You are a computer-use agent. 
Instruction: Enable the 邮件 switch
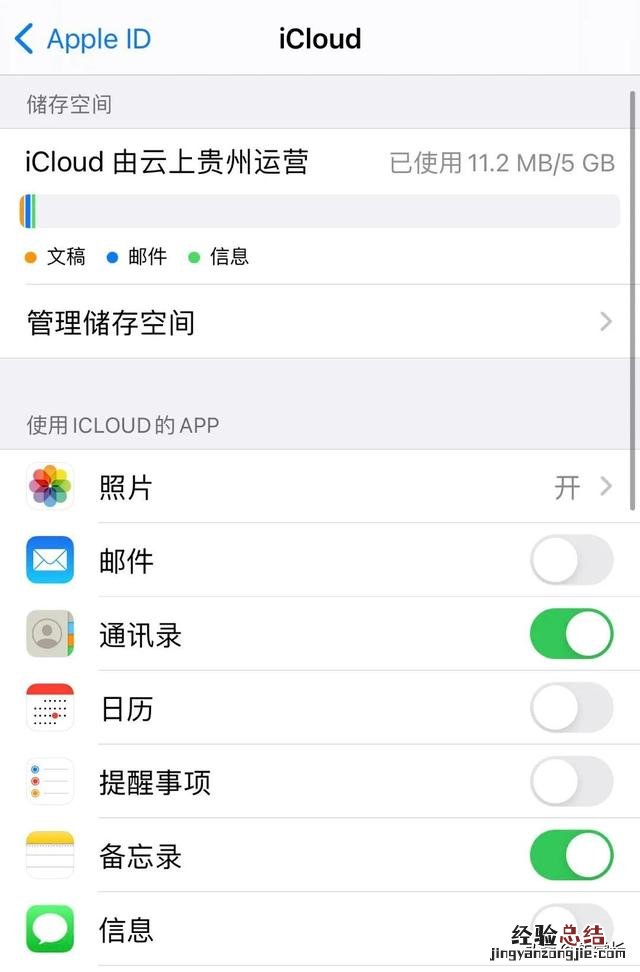pyautogui.click(x=571, y=560)
